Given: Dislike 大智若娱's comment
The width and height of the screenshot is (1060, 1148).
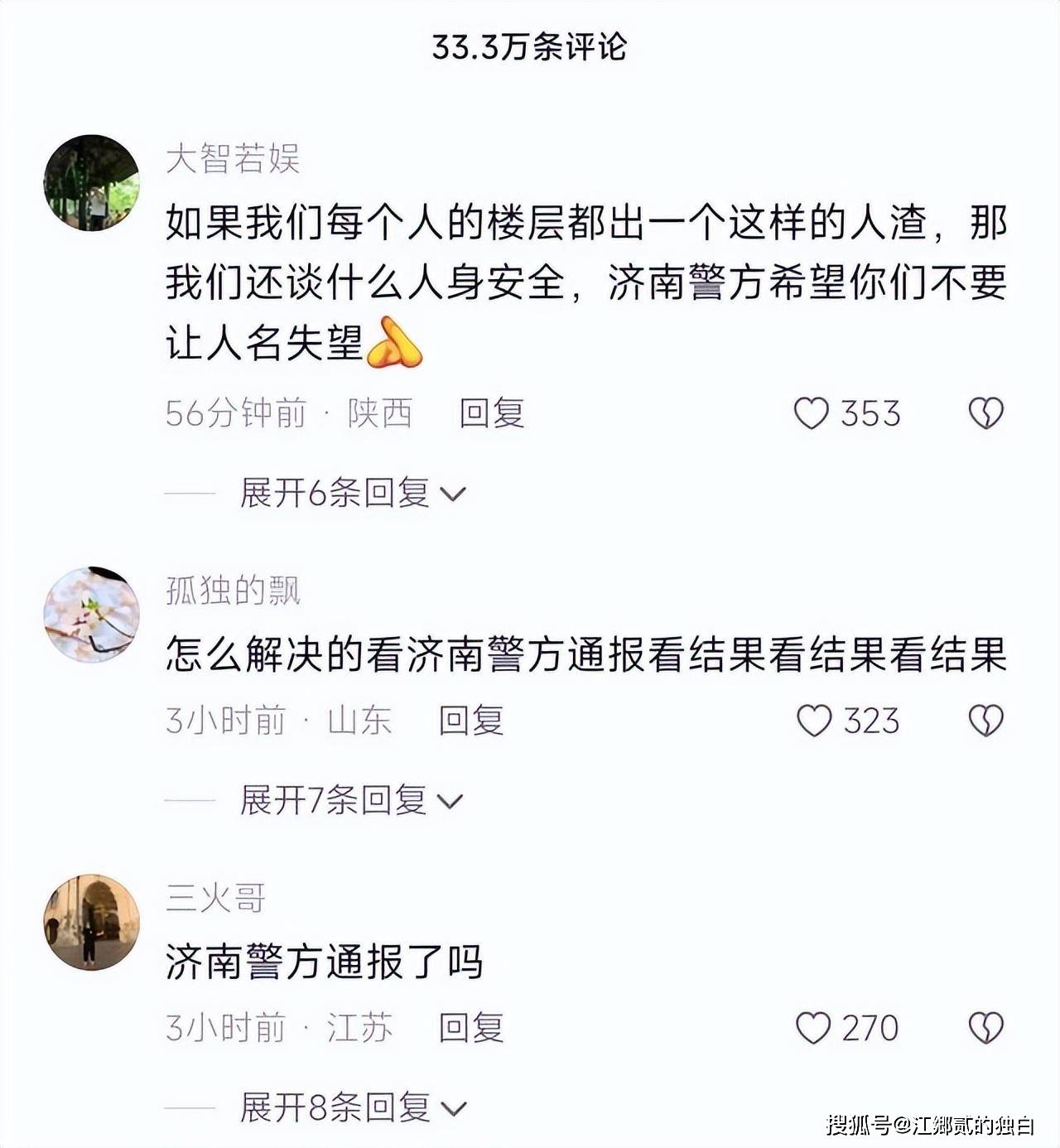Looking at the screenshot, I should [x=985, y=413].
